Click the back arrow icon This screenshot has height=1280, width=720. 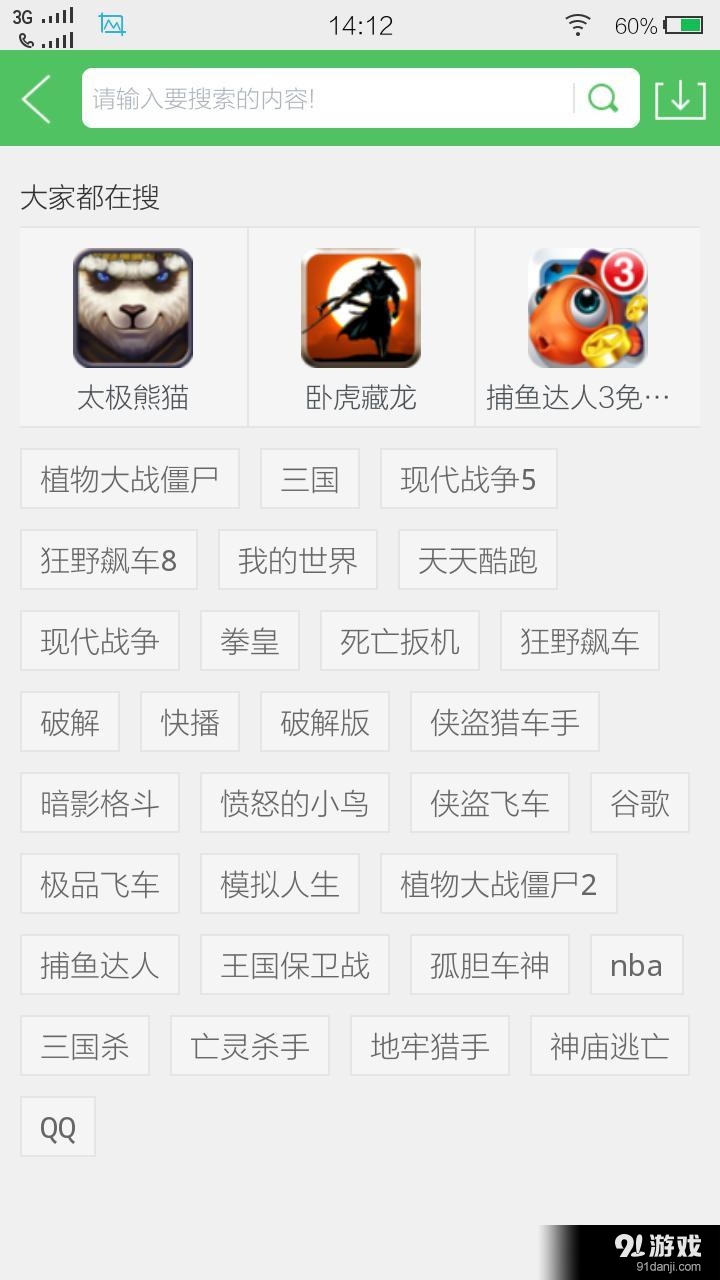35,99
